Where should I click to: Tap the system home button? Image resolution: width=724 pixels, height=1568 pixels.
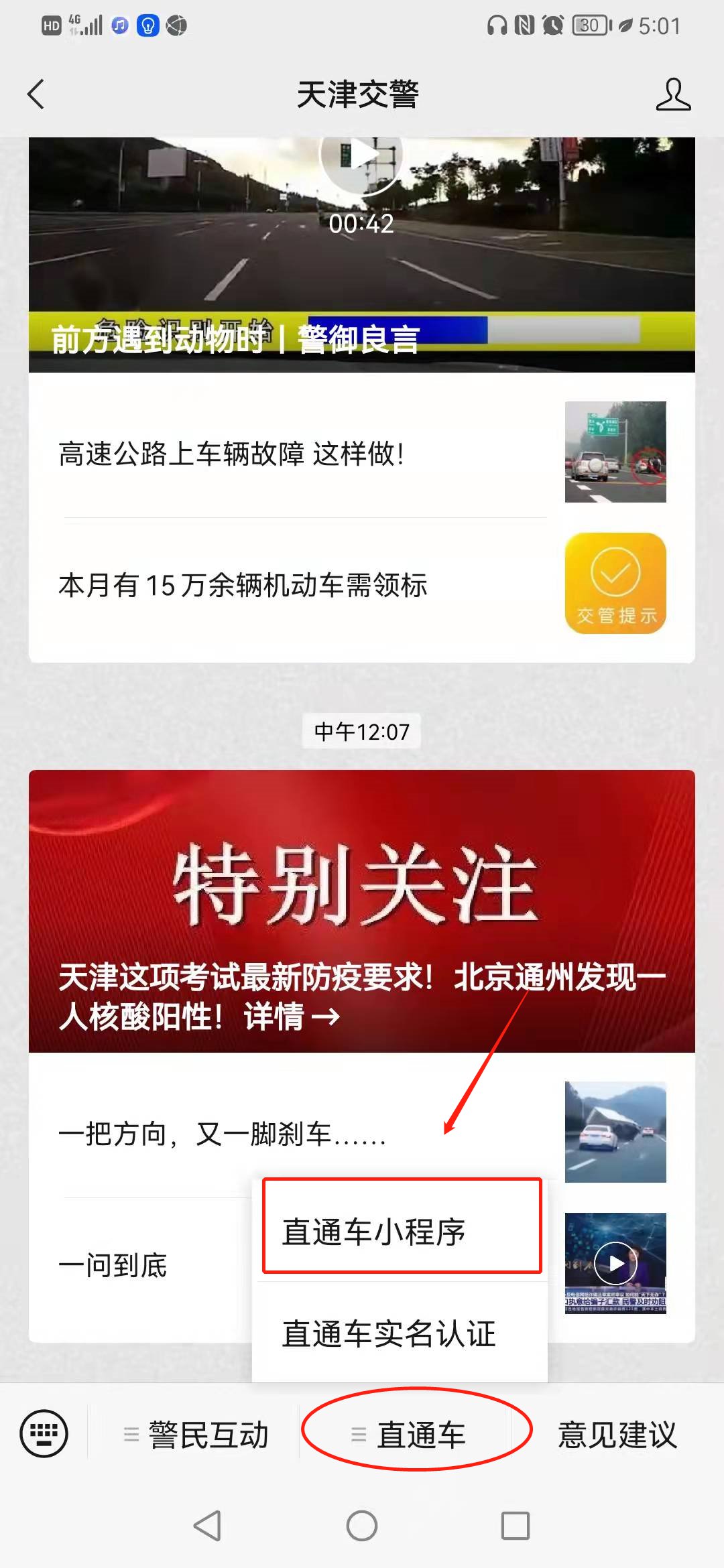tap(362, 1526)
